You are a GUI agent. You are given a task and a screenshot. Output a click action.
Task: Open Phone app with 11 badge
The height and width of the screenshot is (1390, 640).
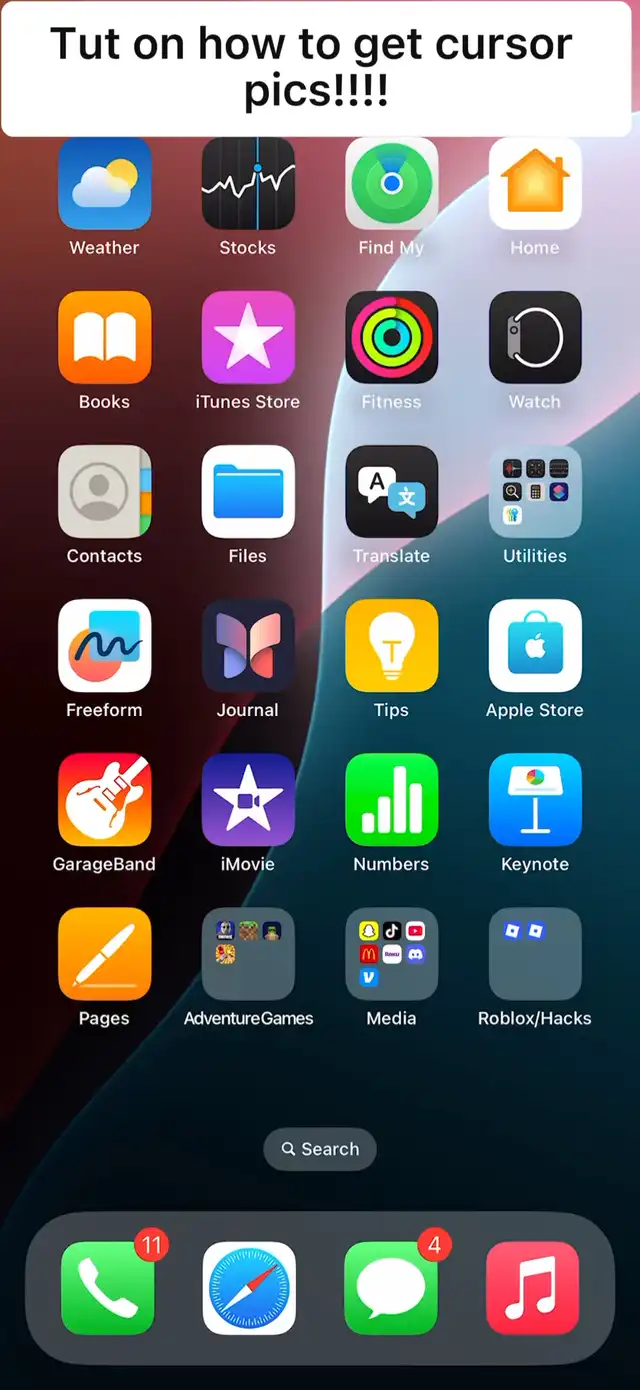(108, 1288)
